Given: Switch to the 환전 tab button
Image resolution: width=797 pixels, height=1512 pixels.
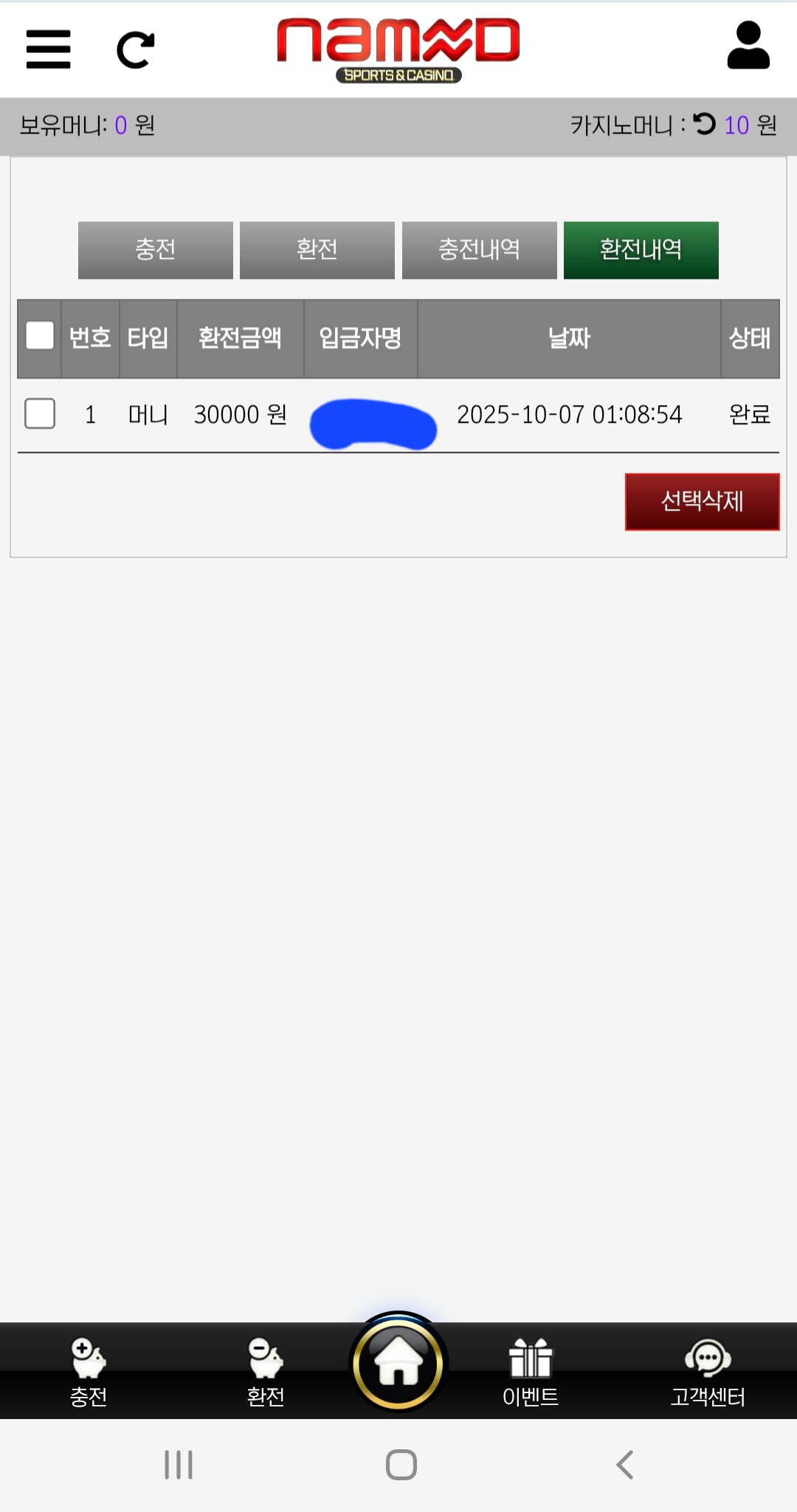Looking at the screenshot, I should tap(317, 250).
